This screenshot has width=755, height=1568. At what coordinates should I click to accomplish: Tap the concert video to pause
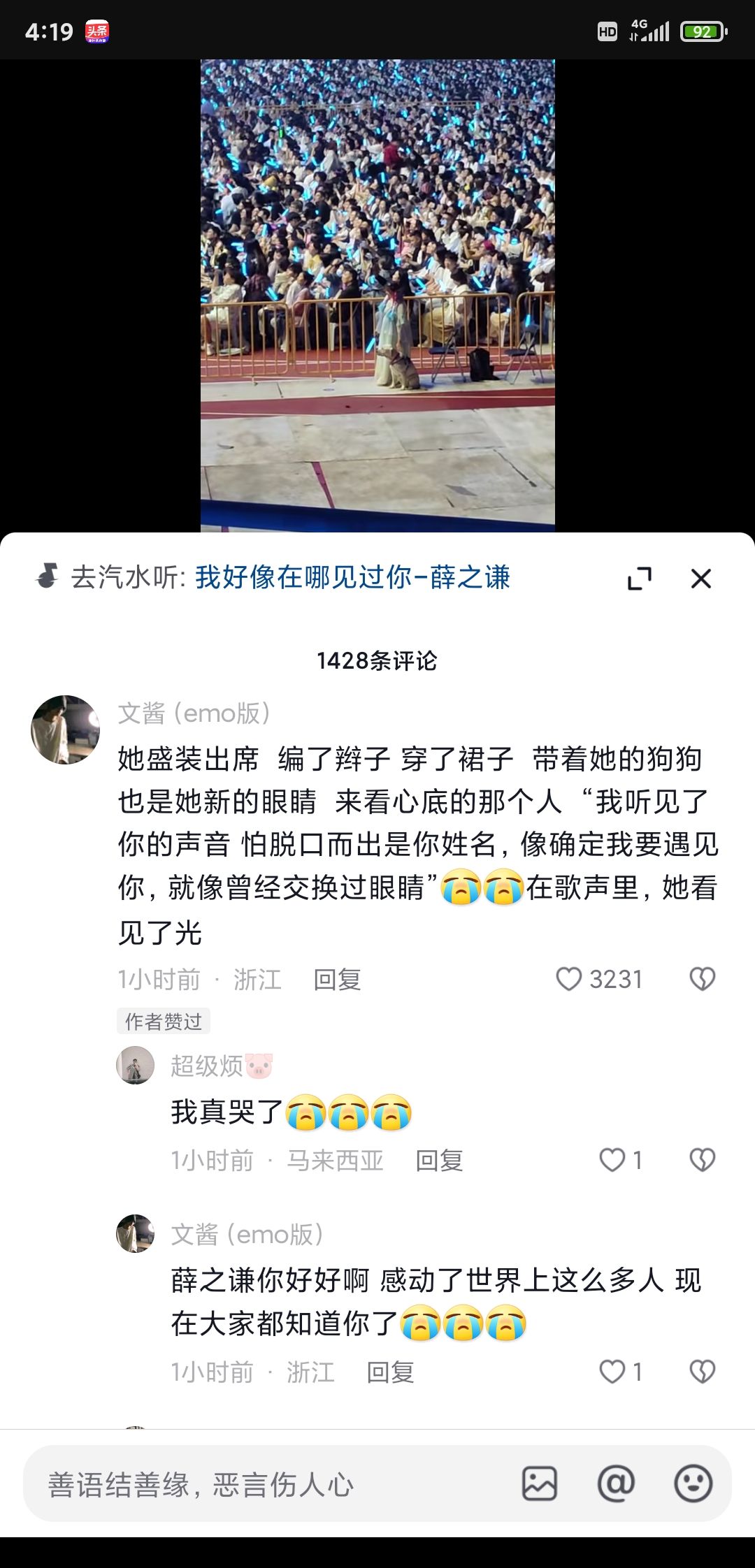tap(377, 296)
